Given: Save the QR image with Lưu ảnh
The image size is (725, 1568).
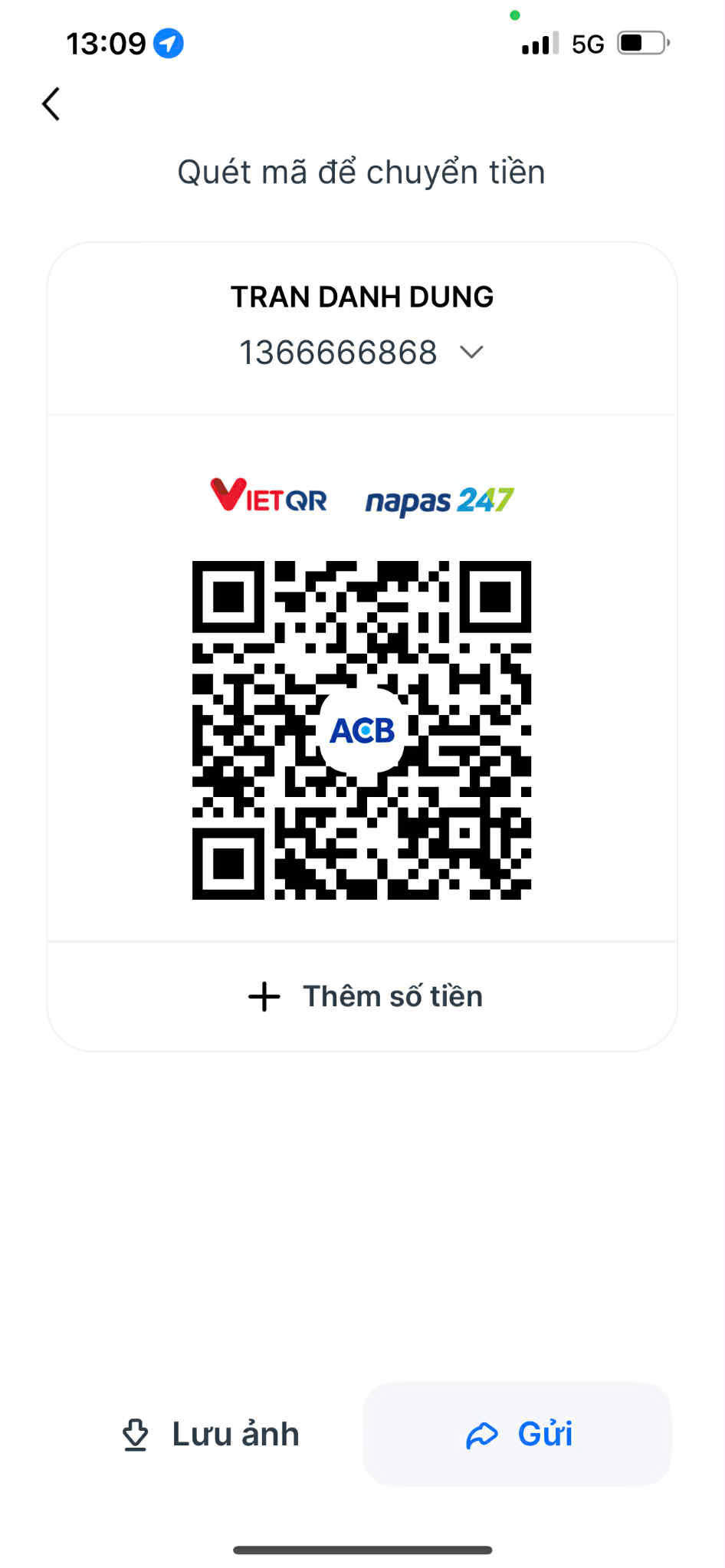Looking at the screenshot, I should (210, 1434).
